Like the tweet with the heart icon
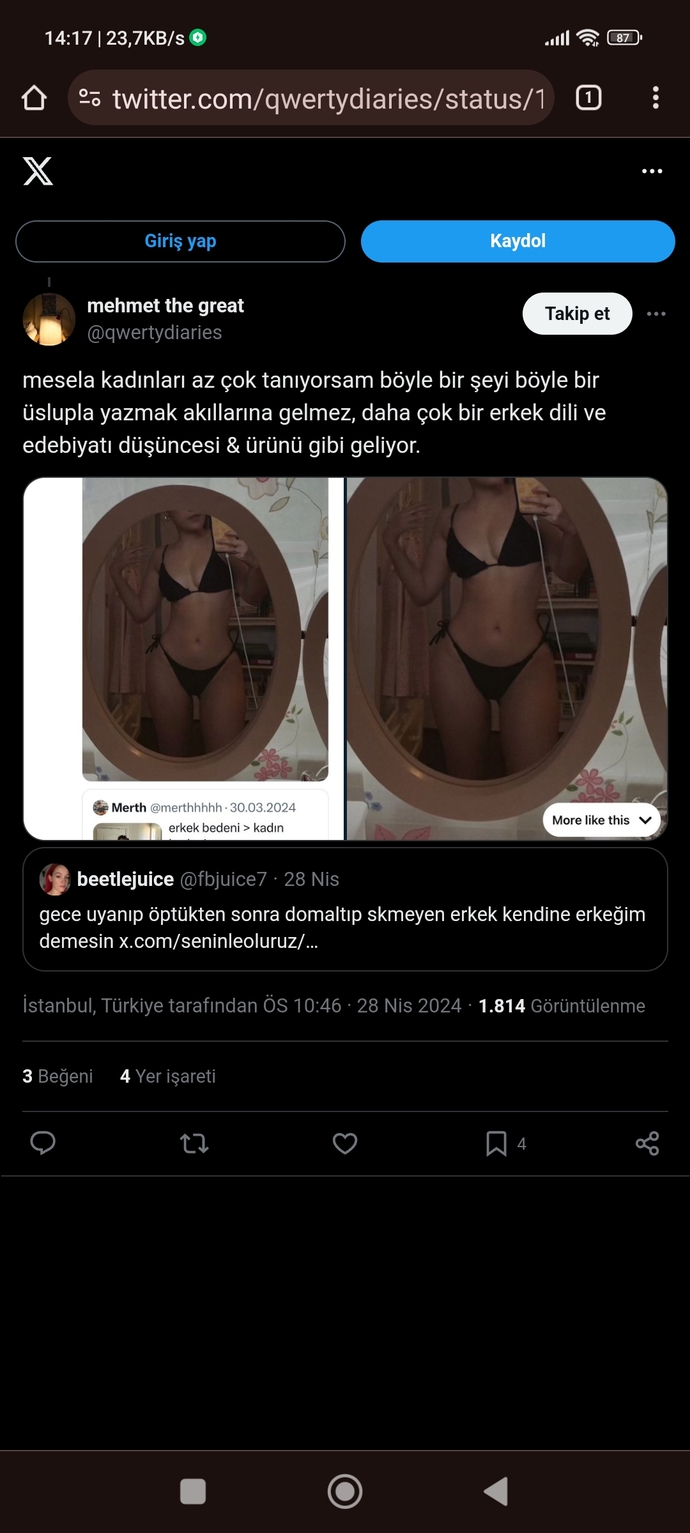This screenshot has height=1533, width=690. pos(345,1143)
